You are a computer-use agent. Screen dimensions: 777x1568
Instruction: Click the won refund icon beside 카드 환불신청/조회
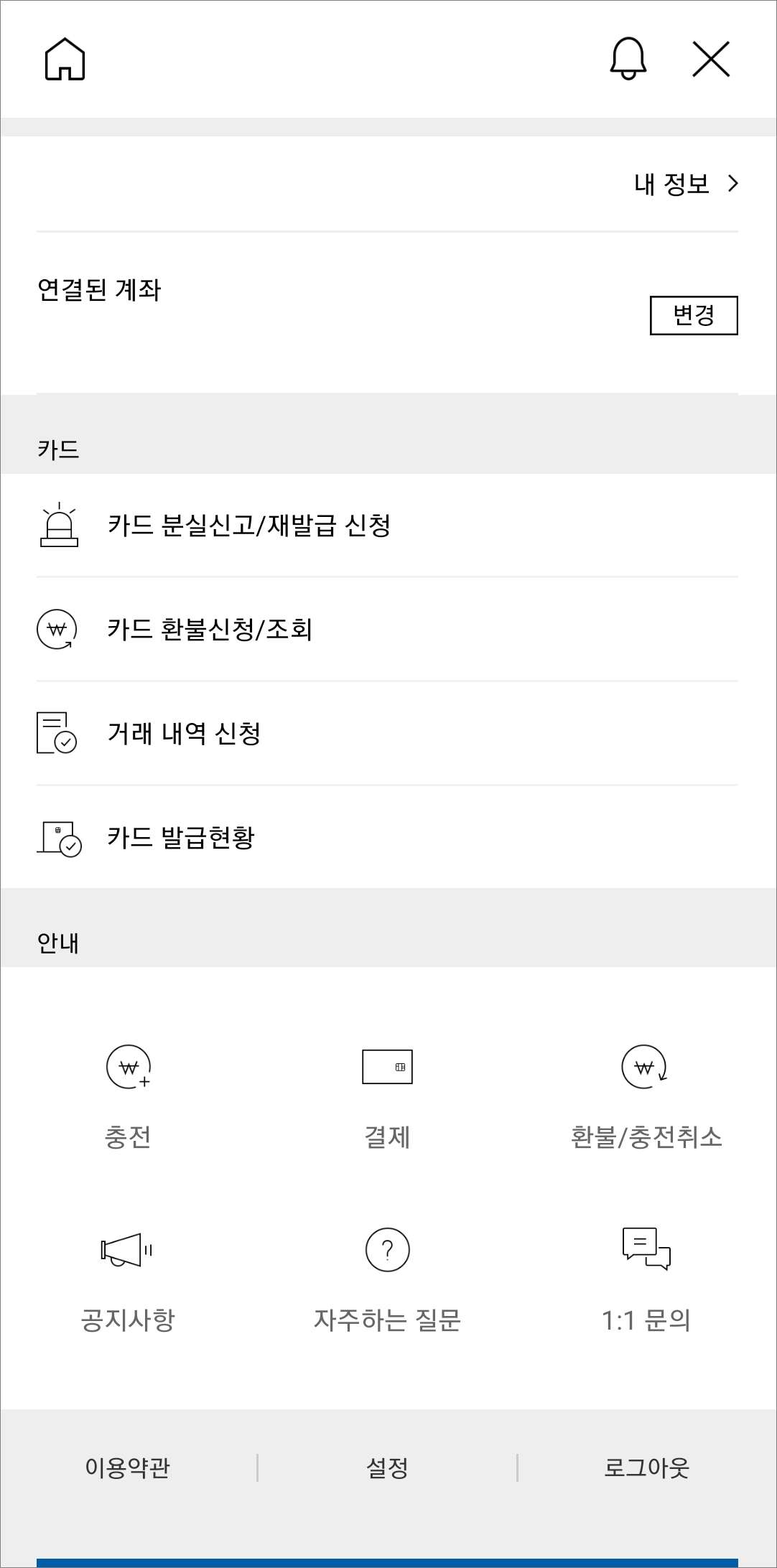pyautogui.click(x=56, y=627)
